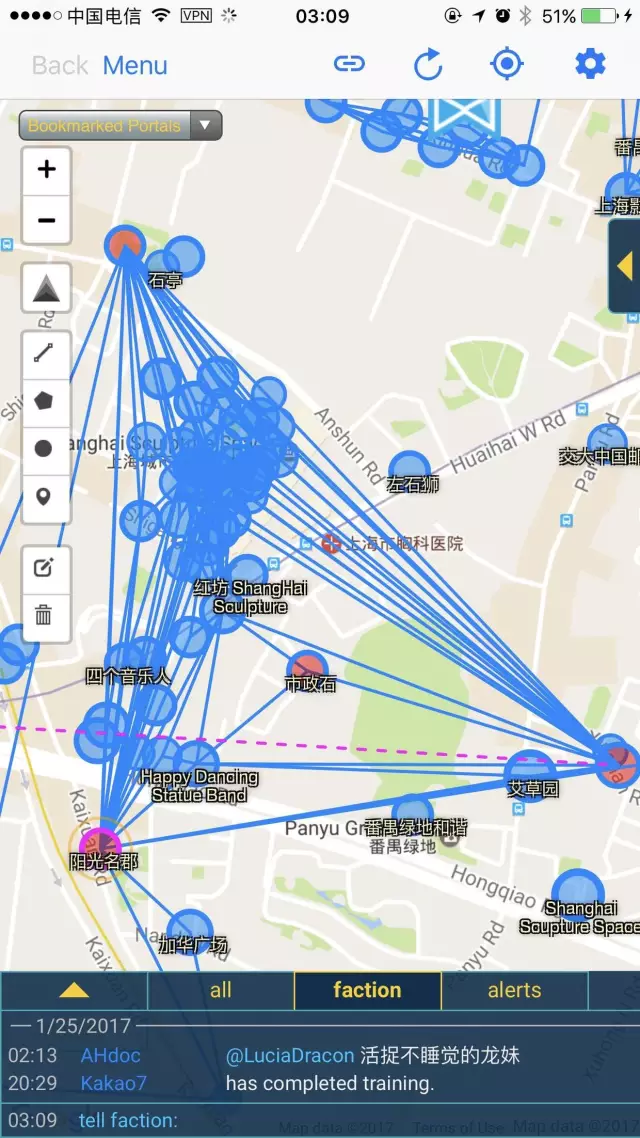Image resolution: width=640 pixels, height=1138 pixels.
Task: Expand the right side panel arrow
Action: click(625, 267)
